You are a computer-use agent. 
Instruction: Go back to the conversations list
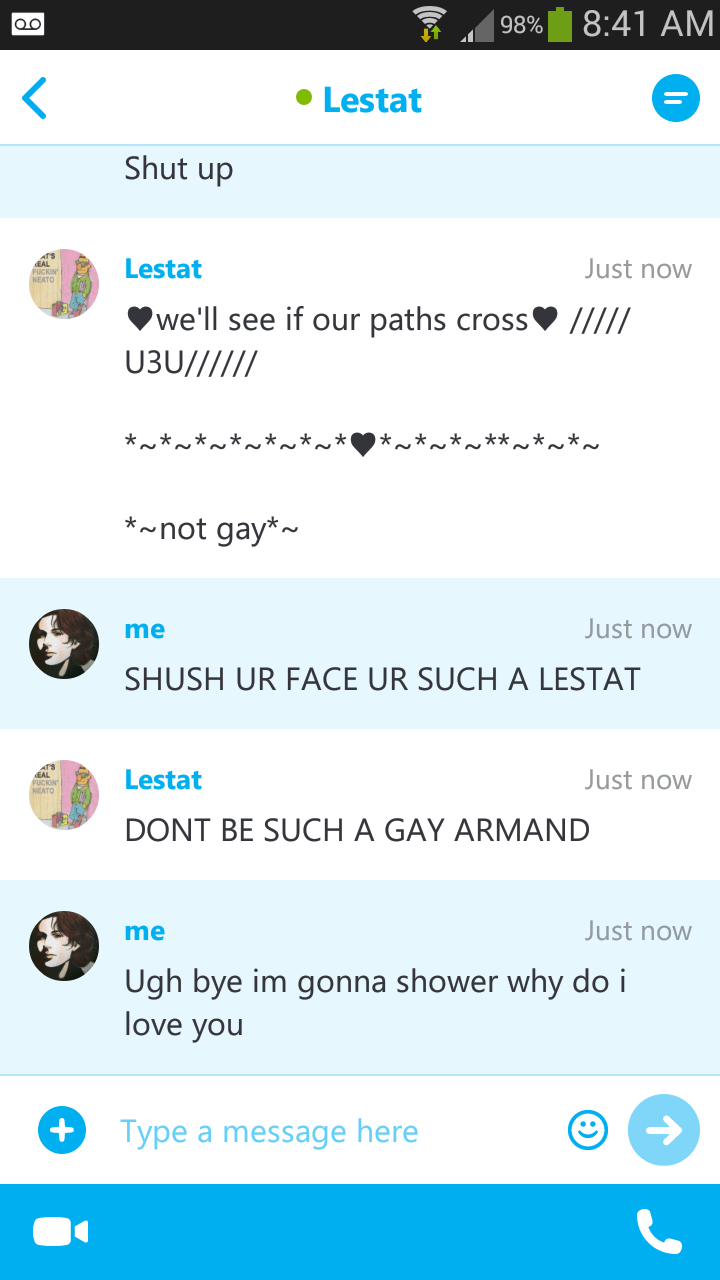(x=35, y=99)
